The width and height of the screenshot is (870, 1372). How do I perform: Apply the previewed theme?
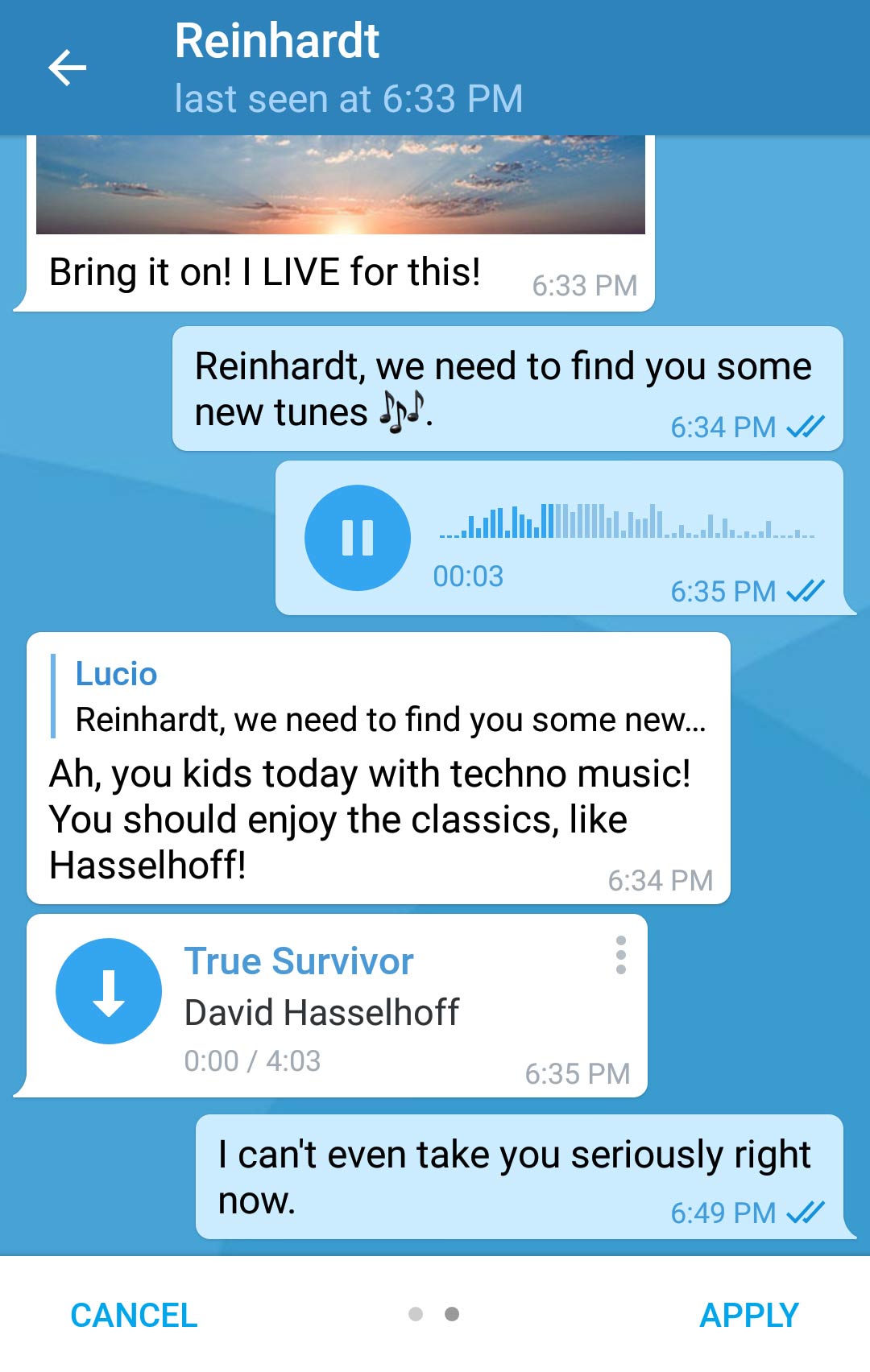pos(748,1315)
